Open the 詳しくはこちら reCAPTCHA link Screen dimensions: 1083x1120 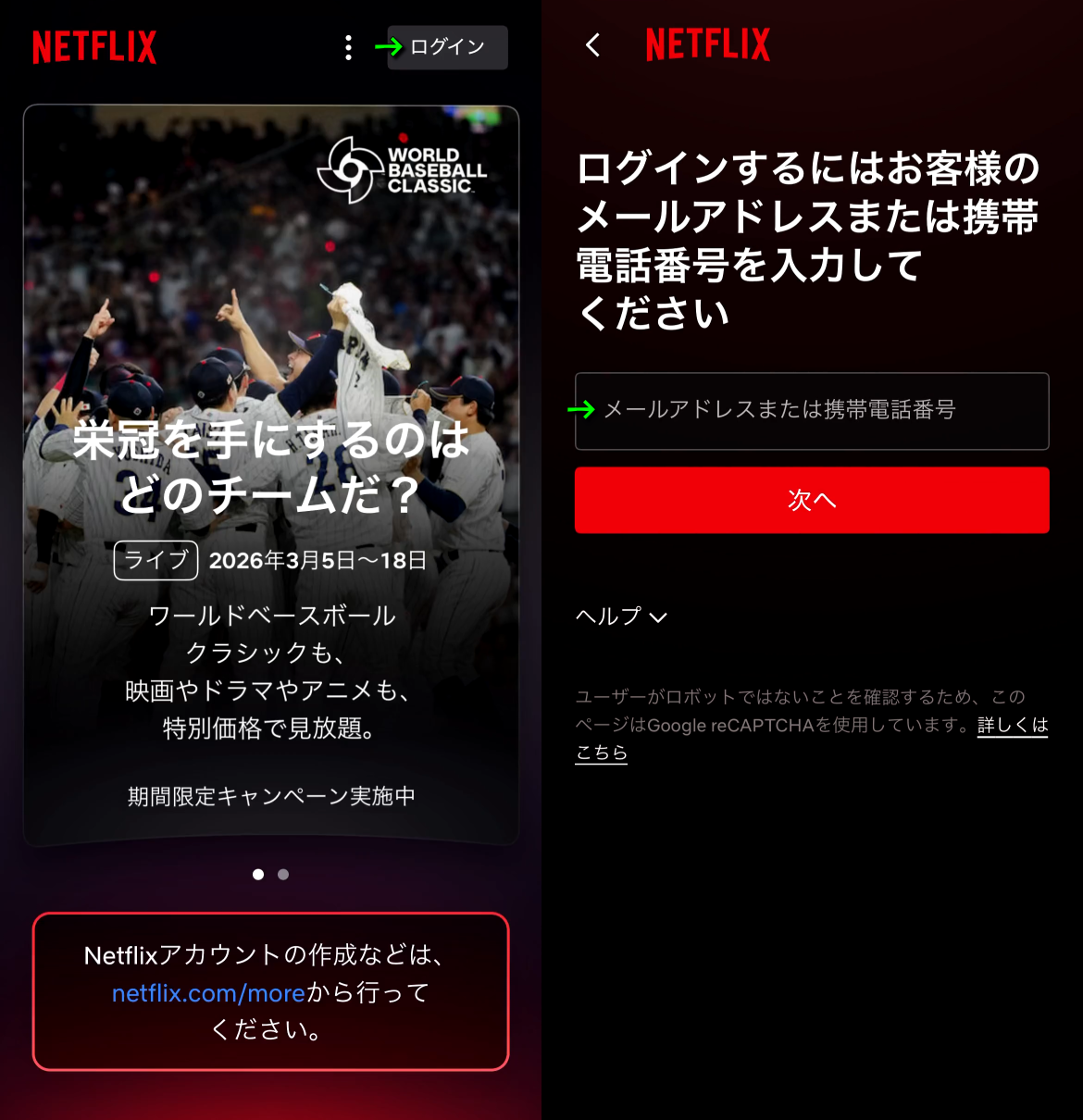click(1012, 725)
